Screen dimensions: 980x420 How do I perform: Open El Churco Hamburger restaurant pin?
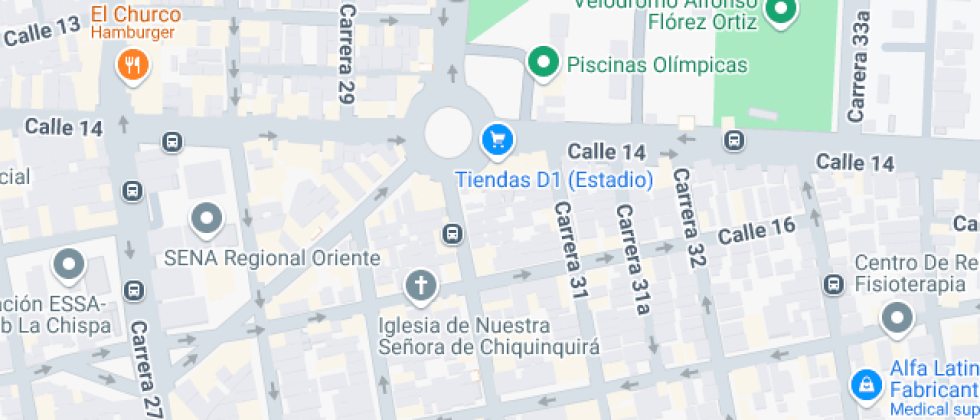coord(132,66)
